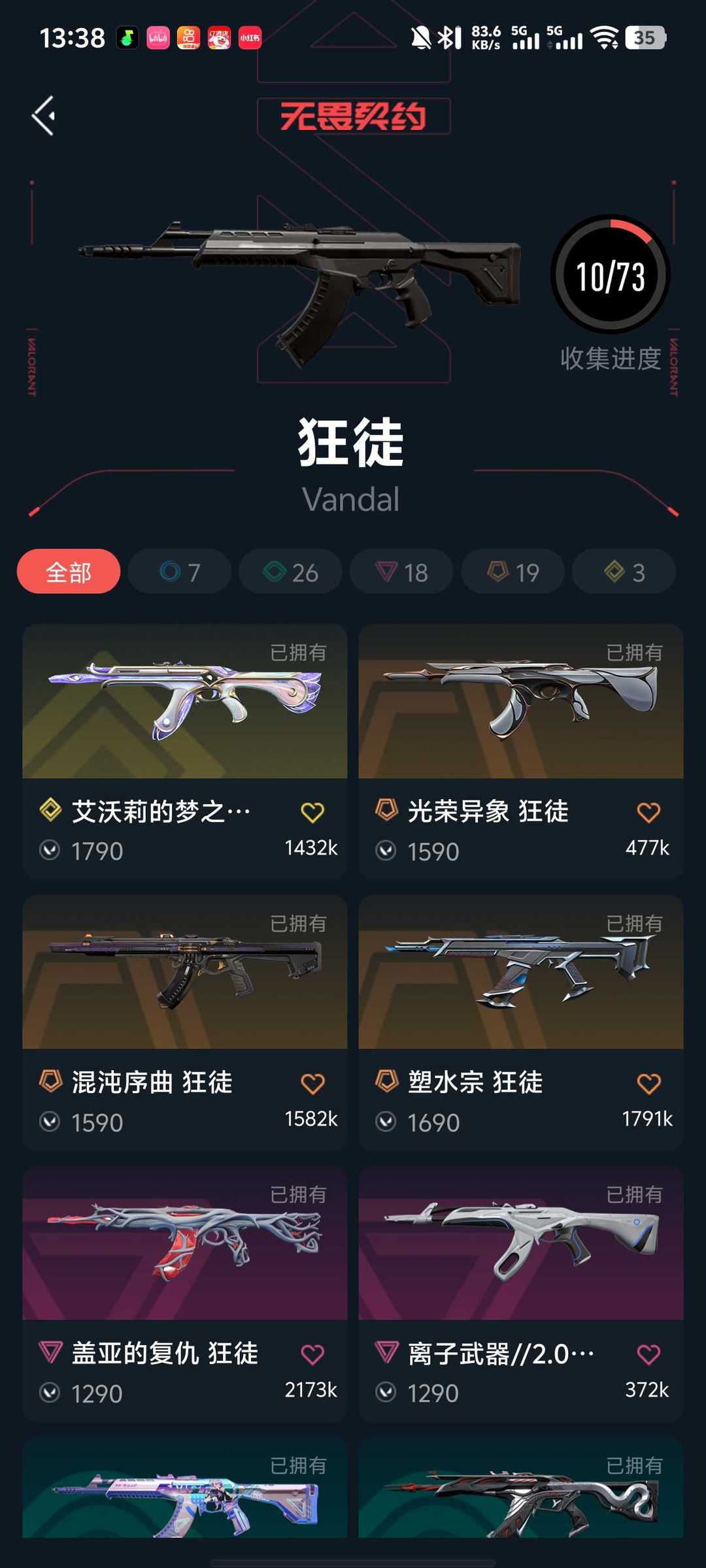Filter skins by the blue tier showing 7
This screenshot has height=1568, width=706.
click(180, 572)
